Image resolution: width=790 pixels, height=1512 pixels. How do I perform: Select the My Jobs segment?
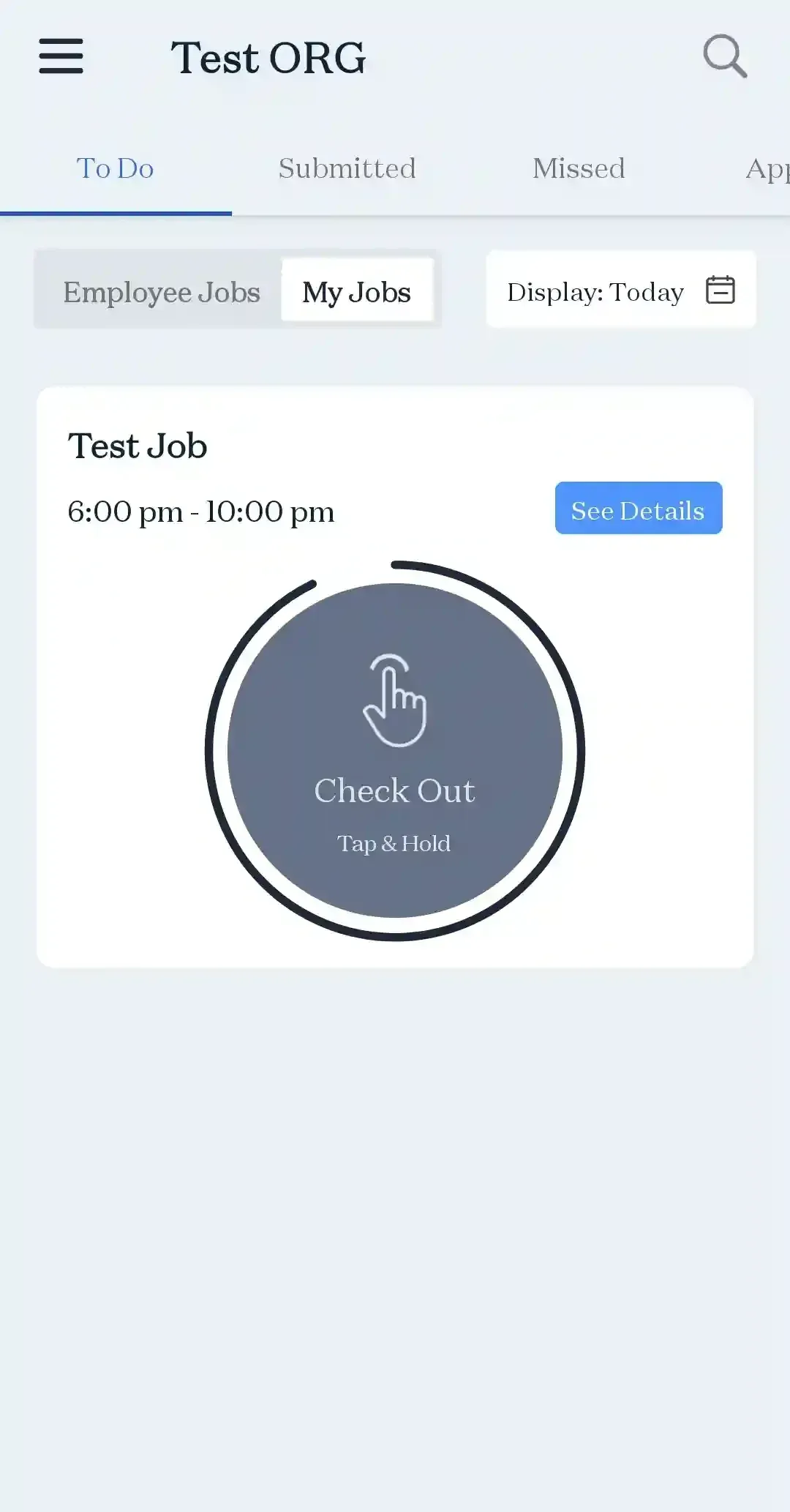[357, 292]
